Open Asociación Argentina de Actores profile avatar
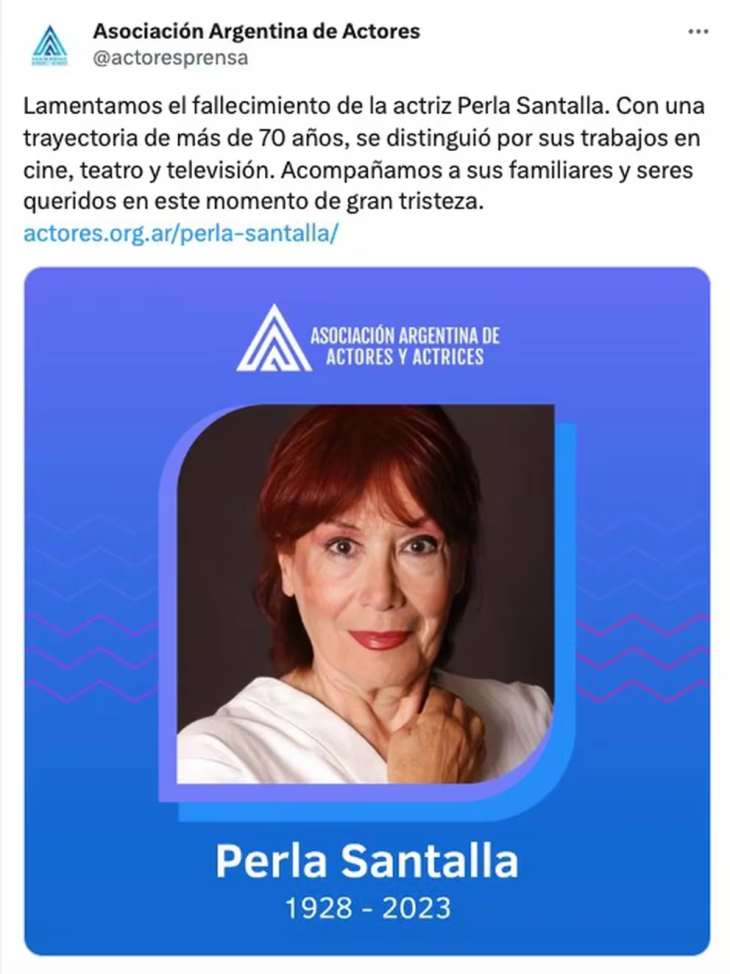 49,46
